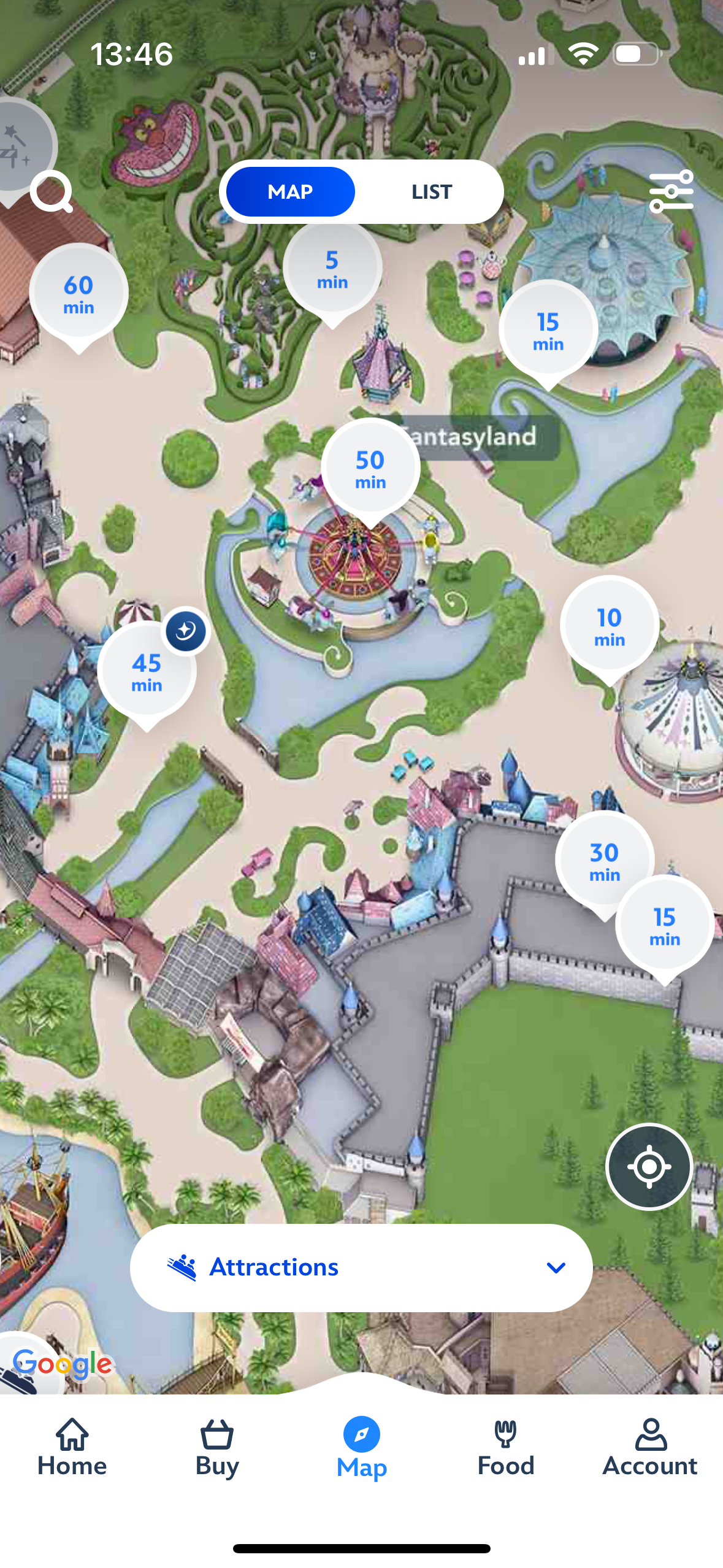This screenshot has height=1568, width=723.
Task: Select the 10 min attraction marker
Action: [609, 626]
